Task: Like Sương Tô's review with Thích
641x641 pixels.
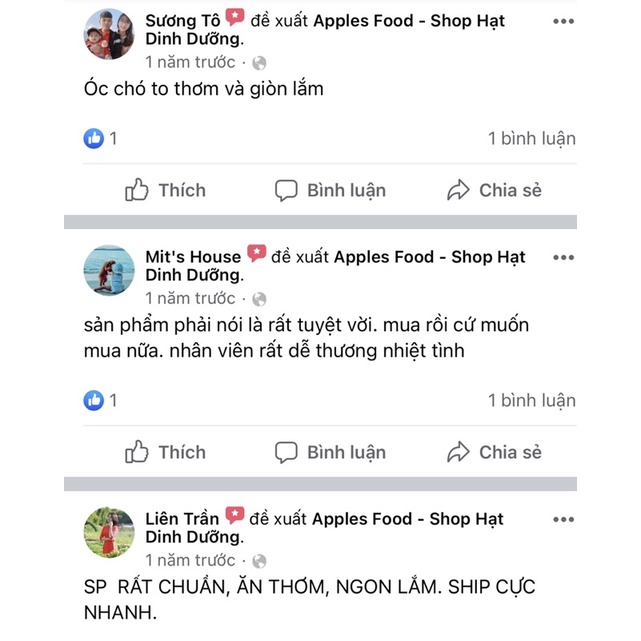Action: [166, 190]
